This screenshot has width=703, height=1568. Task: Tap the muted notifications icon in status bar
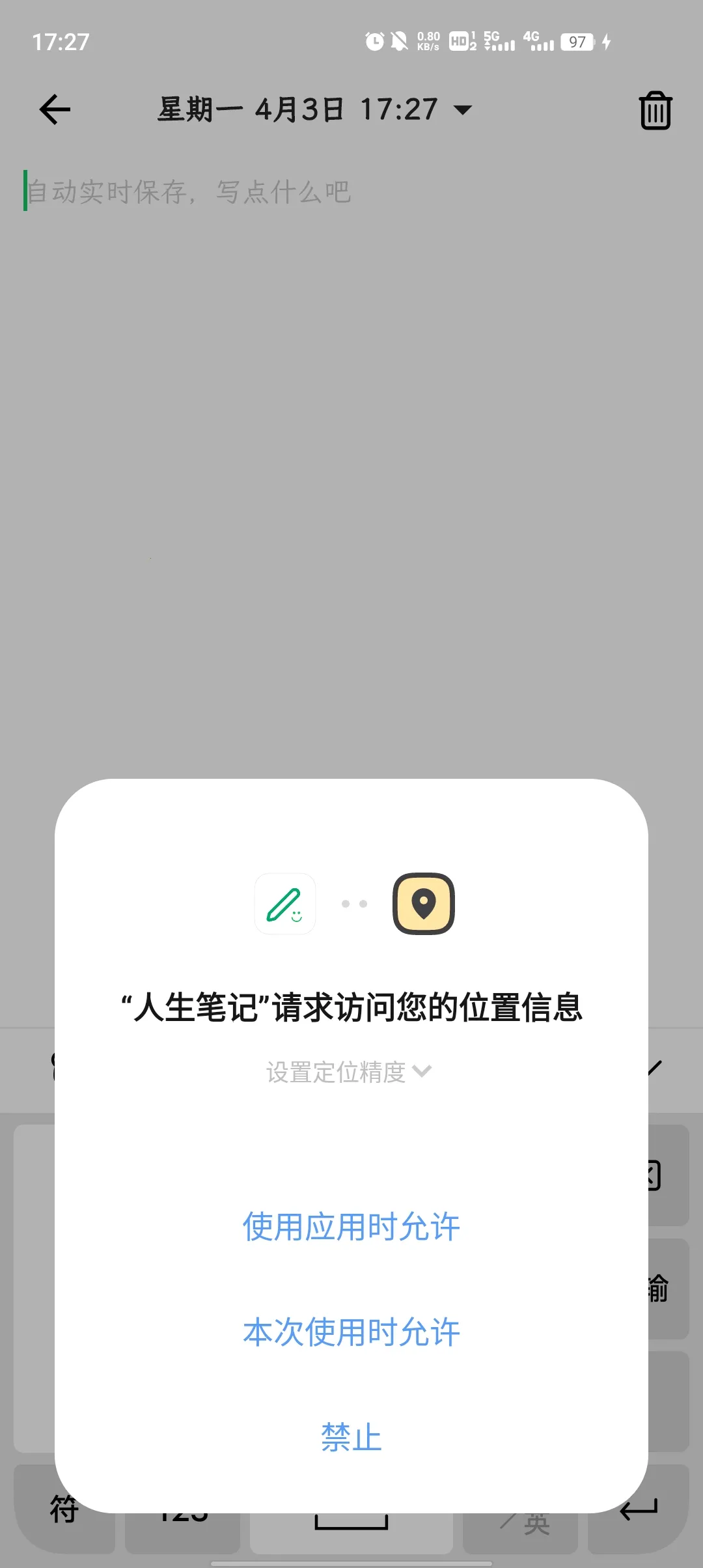pyautogui.click(x=398, y=40)
